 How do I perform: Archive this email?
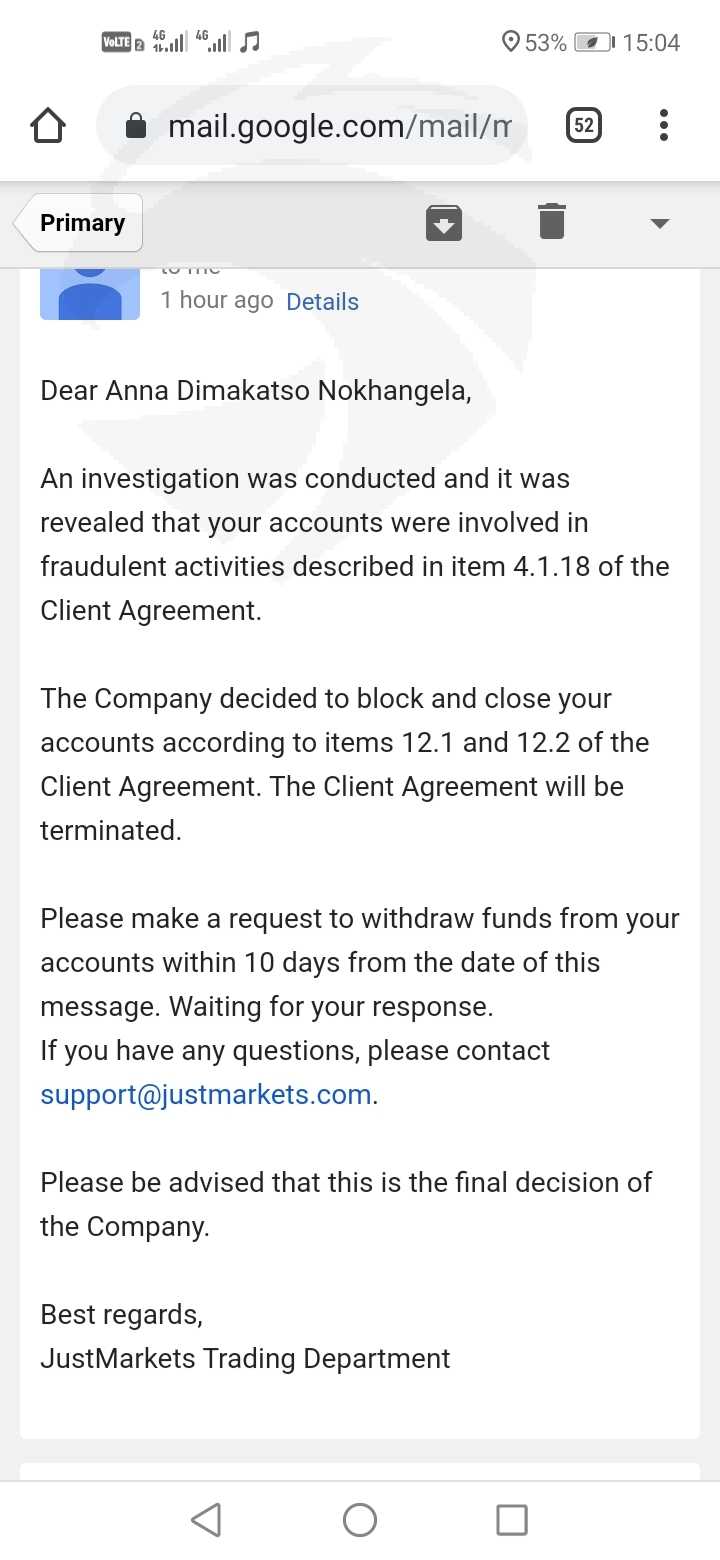[x=444, y=222]
